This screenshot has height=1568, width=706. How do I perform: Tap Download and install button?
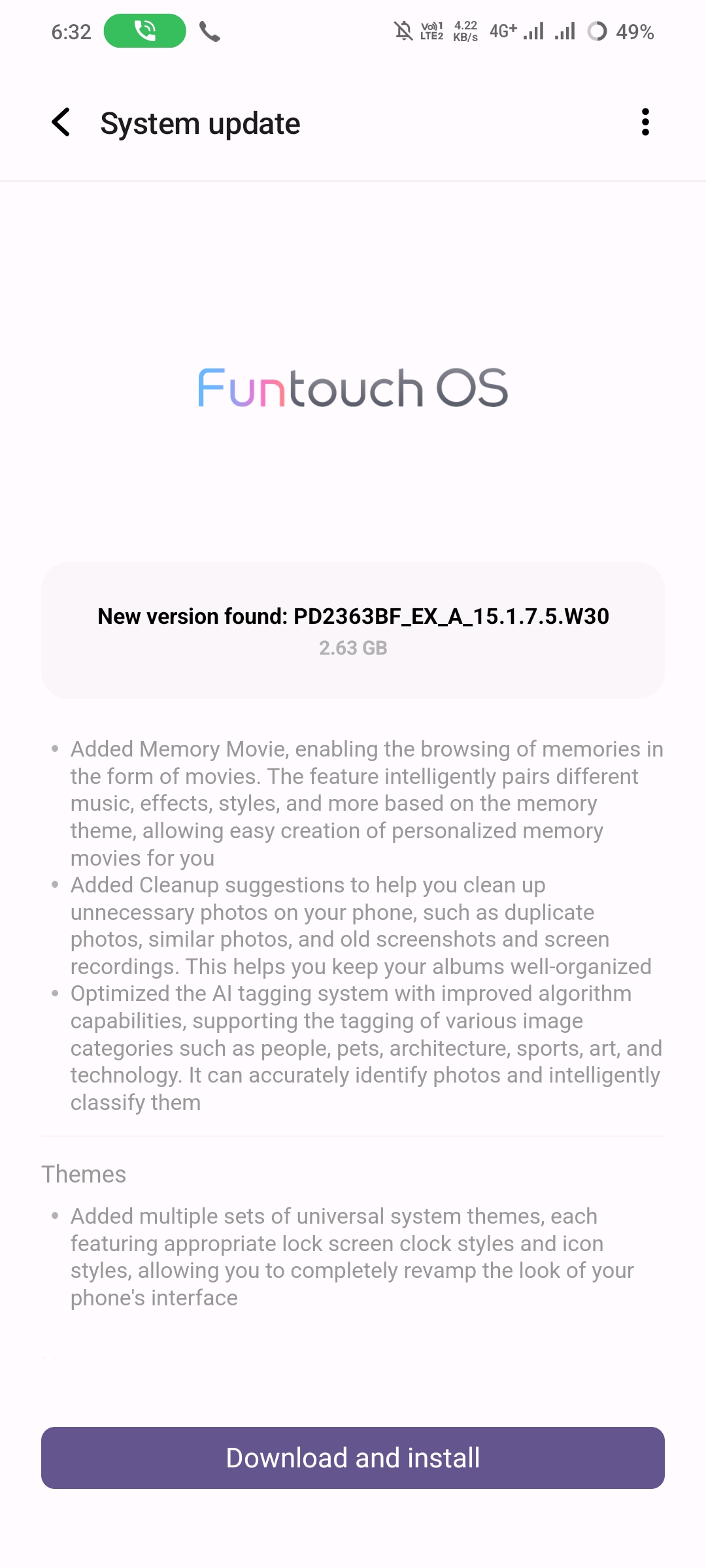(x=353, y=1458)
